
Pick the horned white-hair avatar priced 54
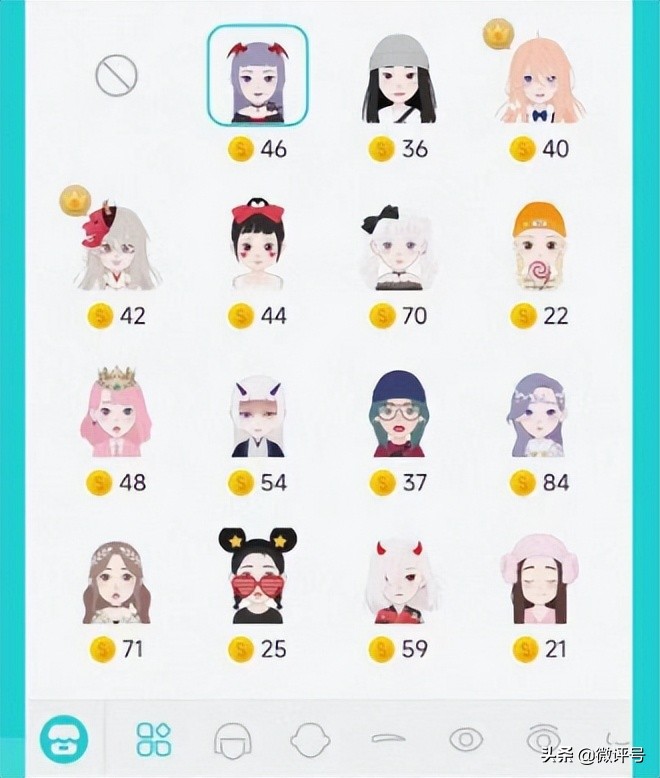(258, 412)
